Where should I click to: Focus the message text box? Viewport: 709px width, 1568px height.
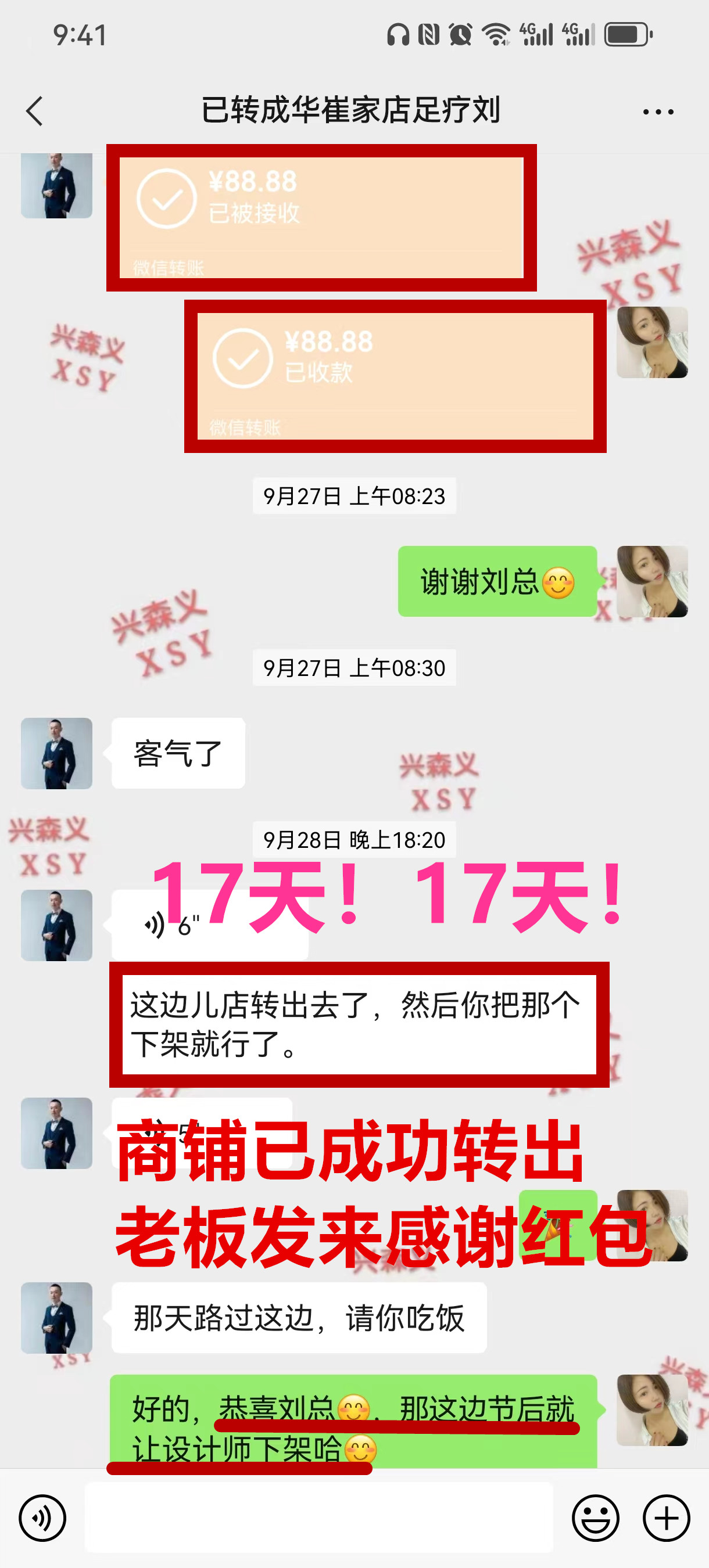pyautogui.click(x=318, y=1517)
